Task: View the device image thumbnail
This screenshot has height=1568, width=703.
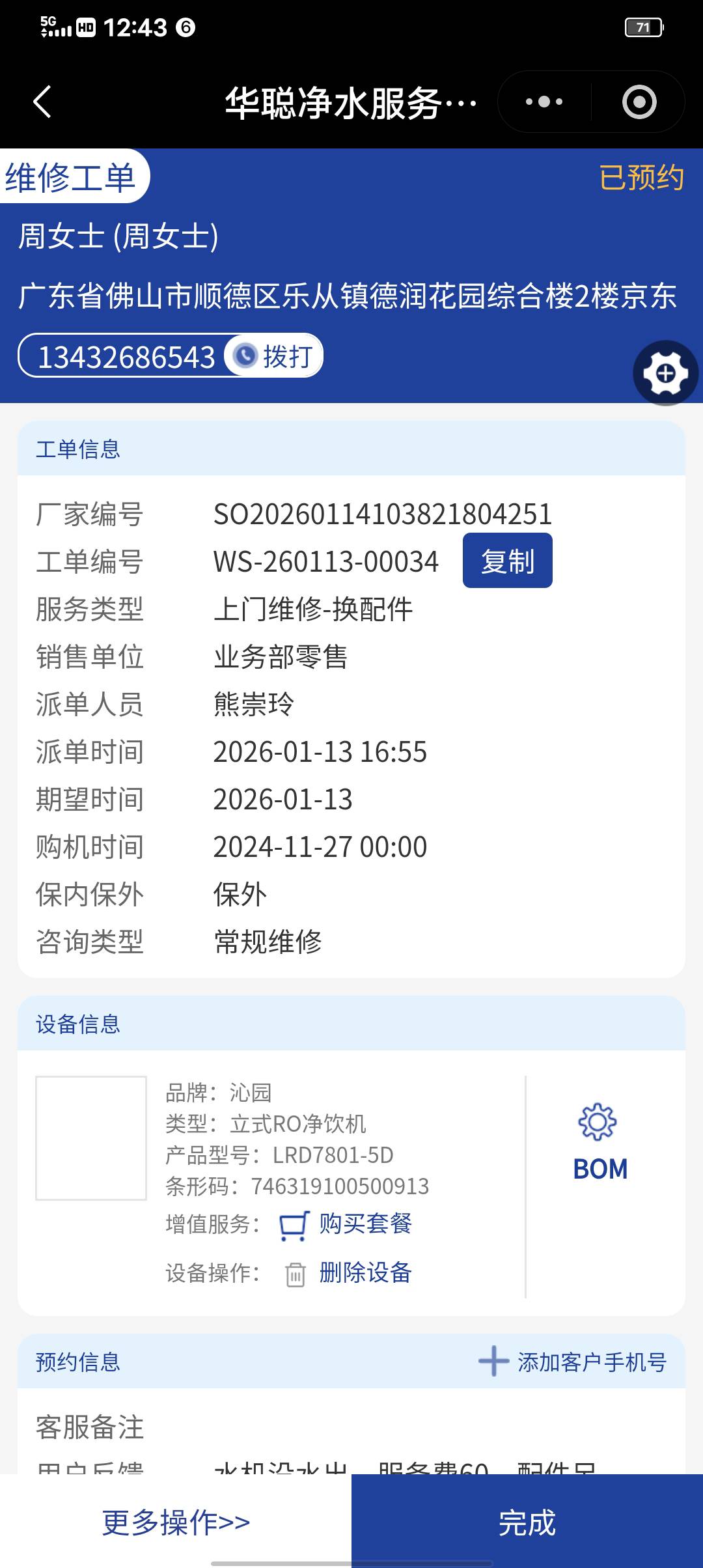Action: tap(91, 1138)
